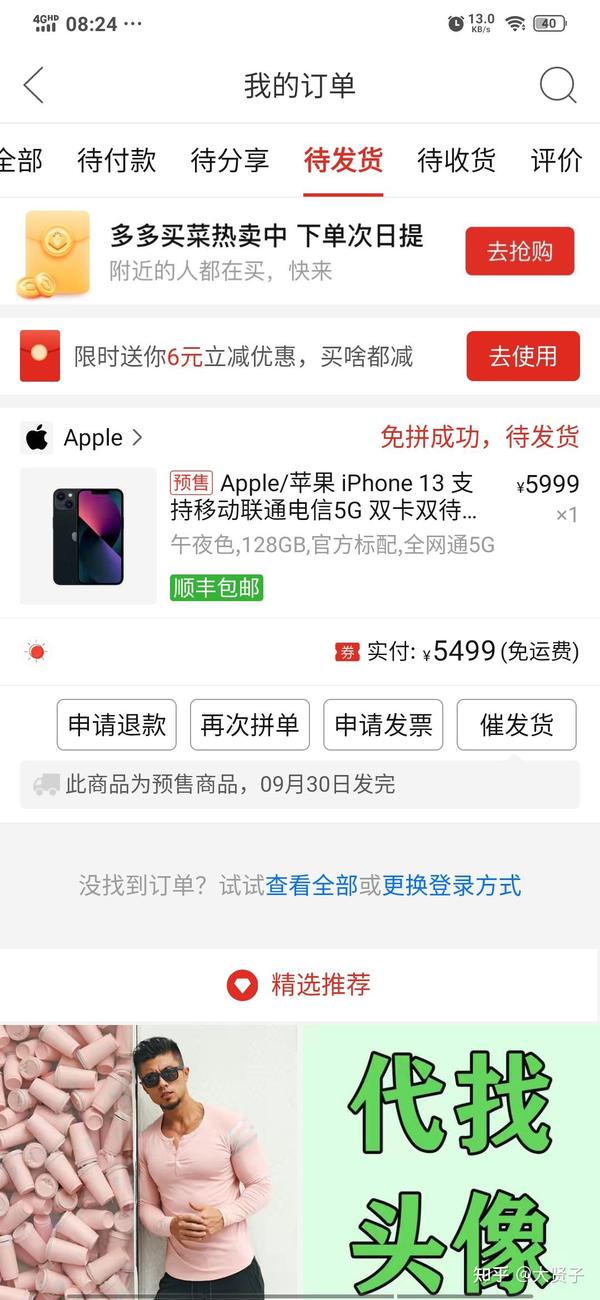Go back using the top-left arrow

(x=34, y=85)
